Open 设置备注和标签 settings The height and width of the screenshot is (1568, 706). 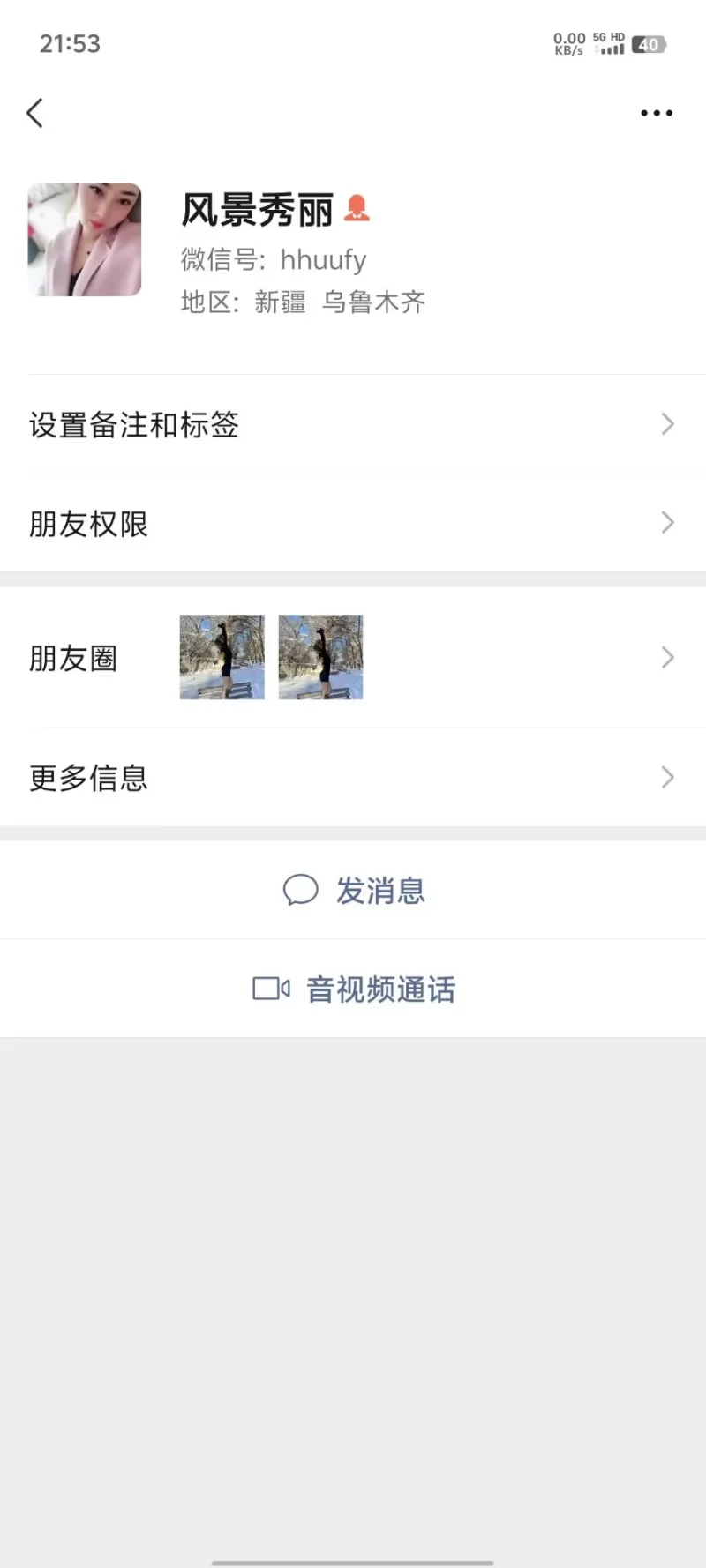coord(353,425)
